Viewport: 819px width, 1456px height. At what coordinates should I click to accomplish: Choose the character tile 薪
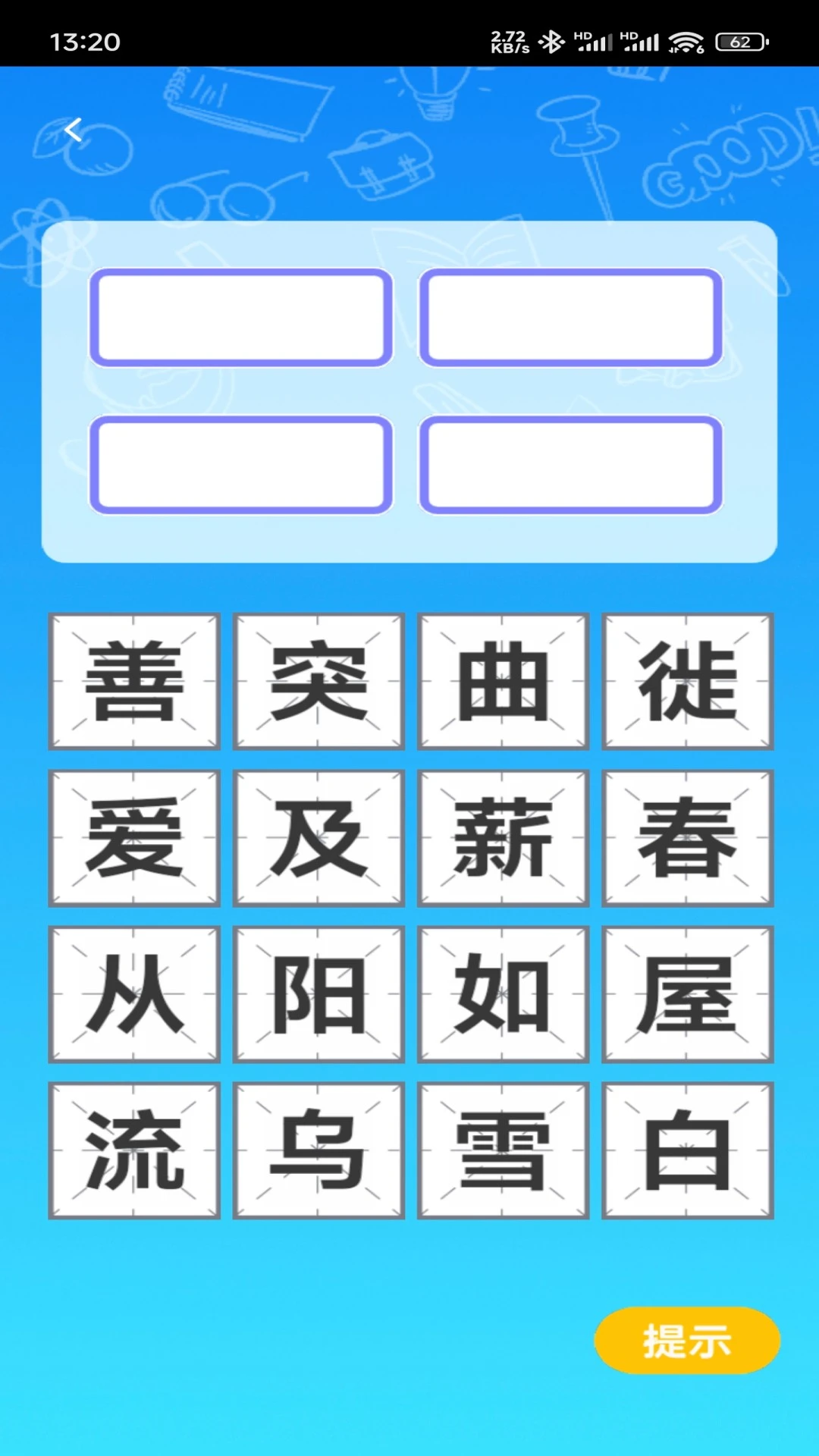[503, 838]
